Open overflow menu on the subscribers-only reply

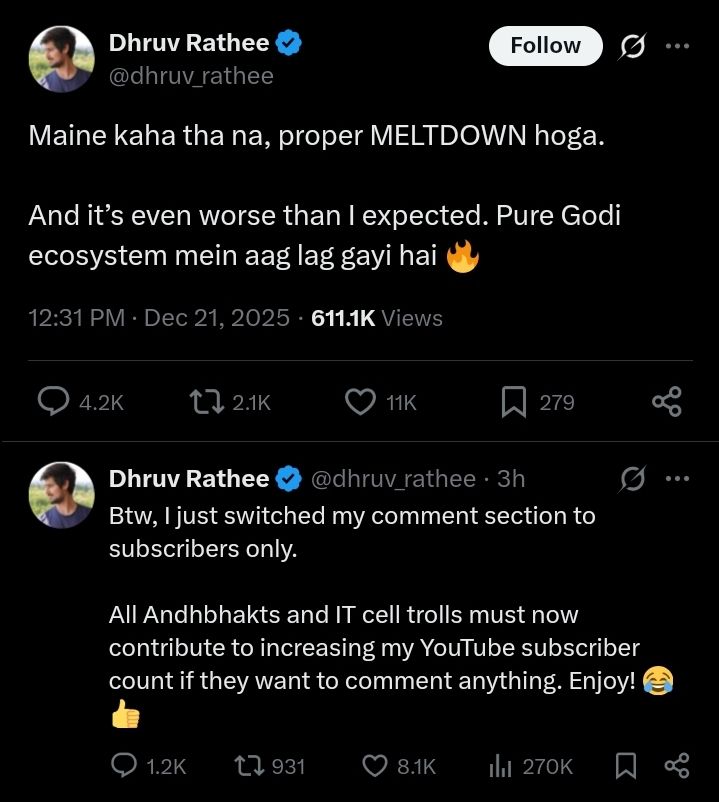click(x=678, y=479)
